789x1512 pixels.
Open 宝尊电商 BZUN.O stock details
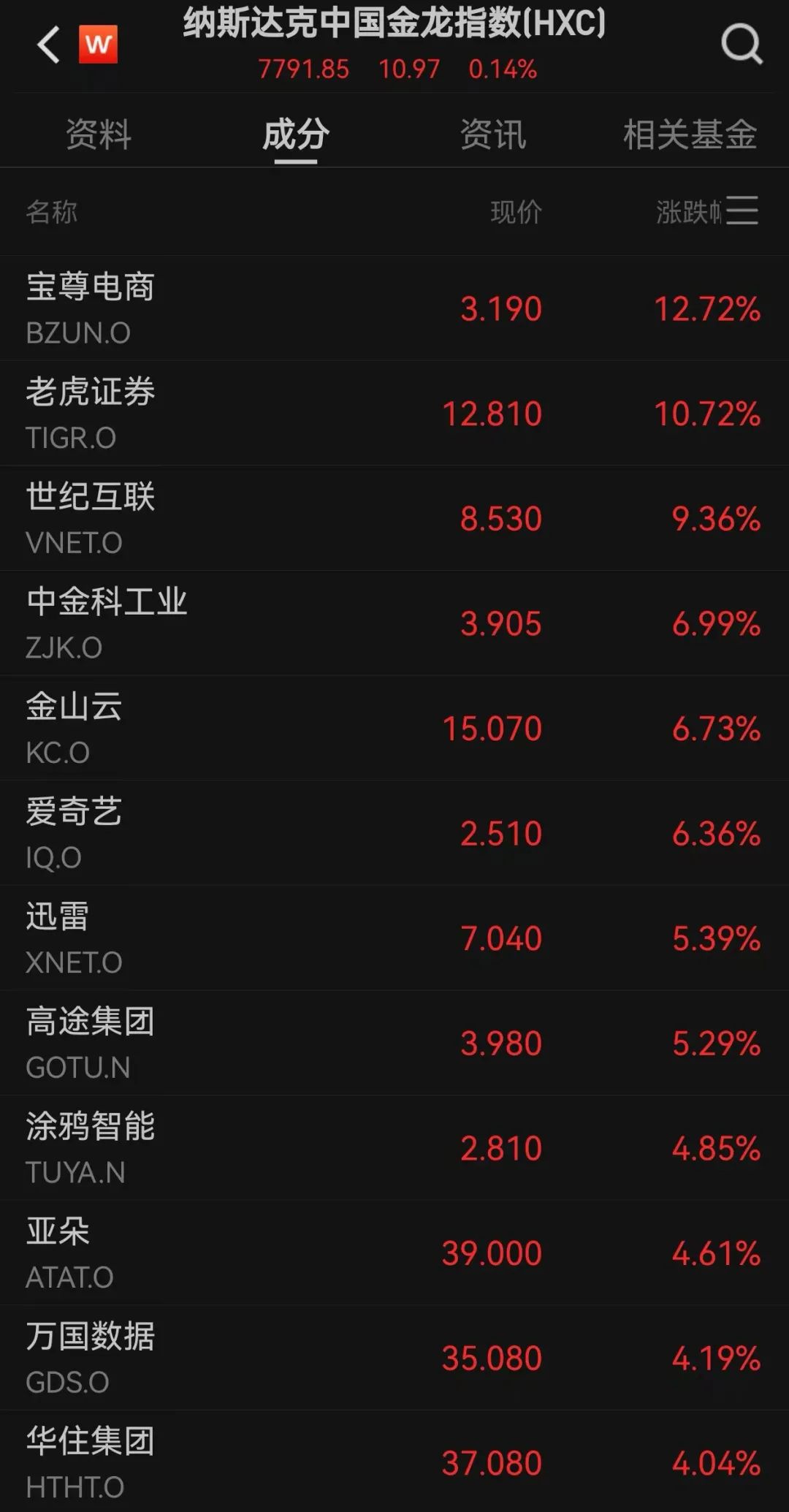(x=394, y=308)
